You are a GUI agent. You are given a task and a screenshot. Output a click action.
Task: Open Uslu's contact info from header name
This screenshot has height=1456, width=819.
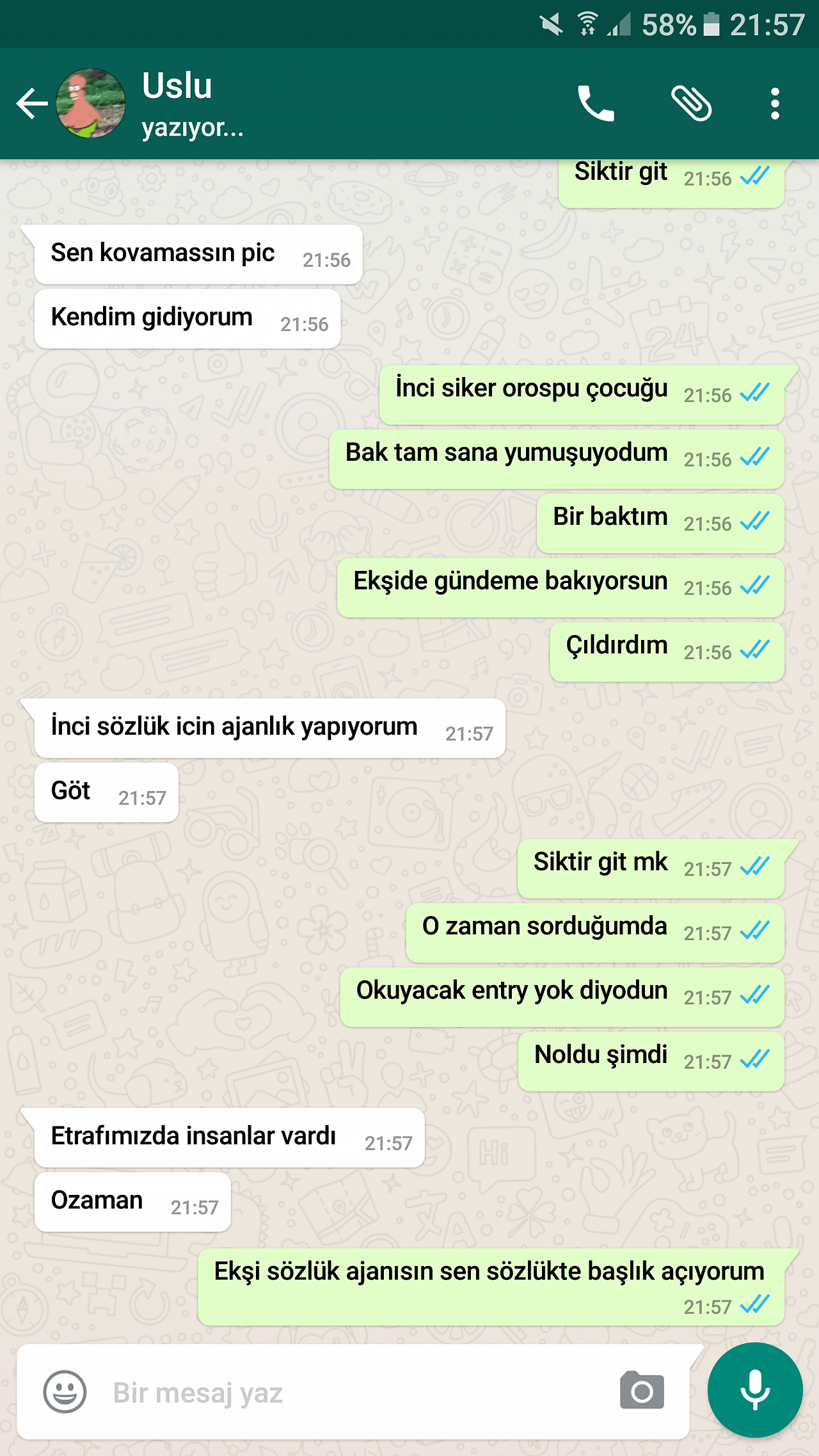pos(177,86)
